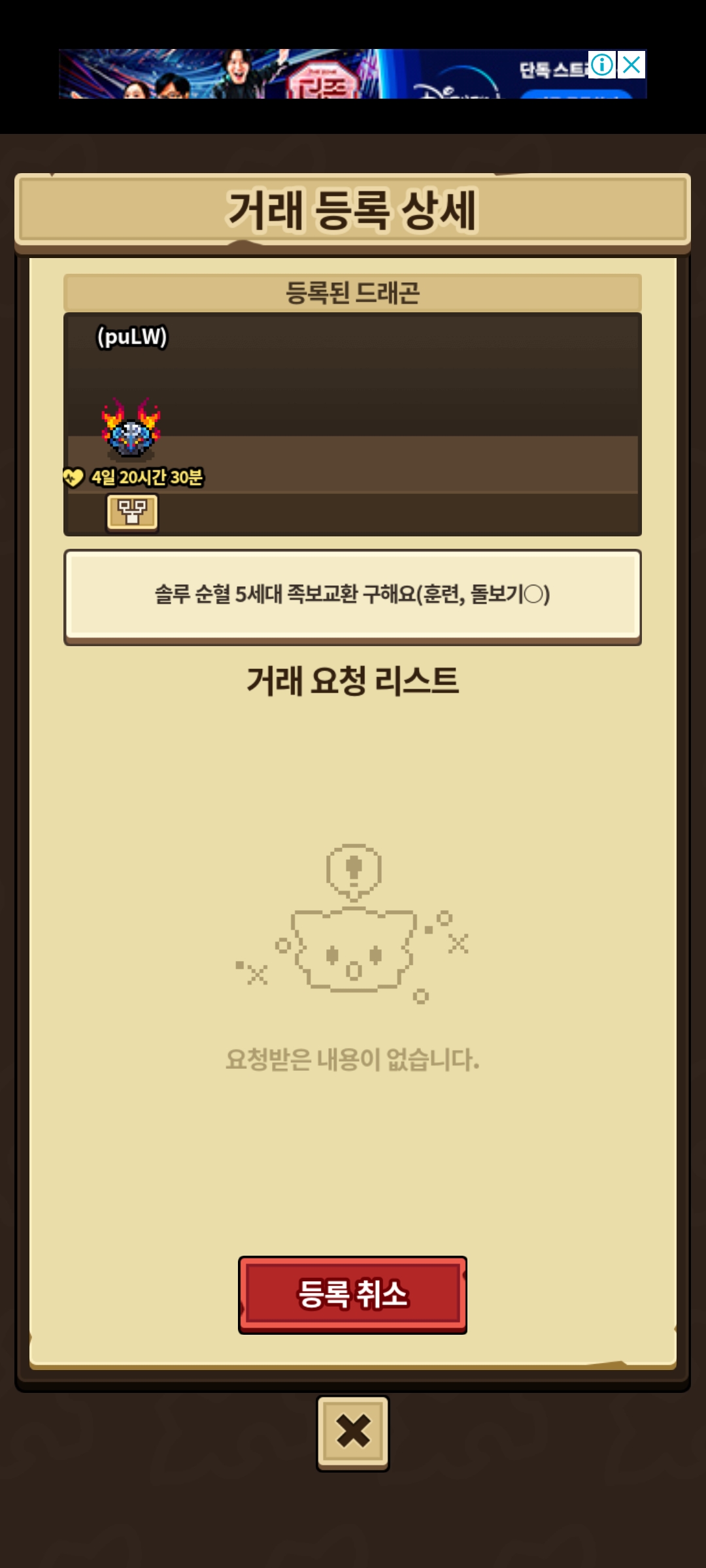The width and height of the screenshot is (706, 1568).
Task: Tap the red 등록 취소 button
Action: [352, 1294]
